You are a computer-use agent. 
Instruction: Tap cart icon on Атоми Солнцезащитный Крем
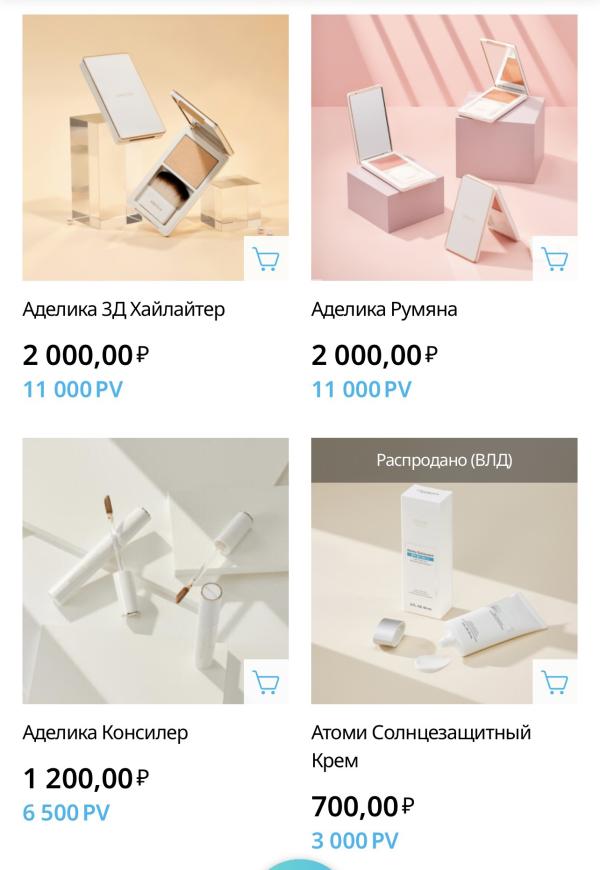554,682
